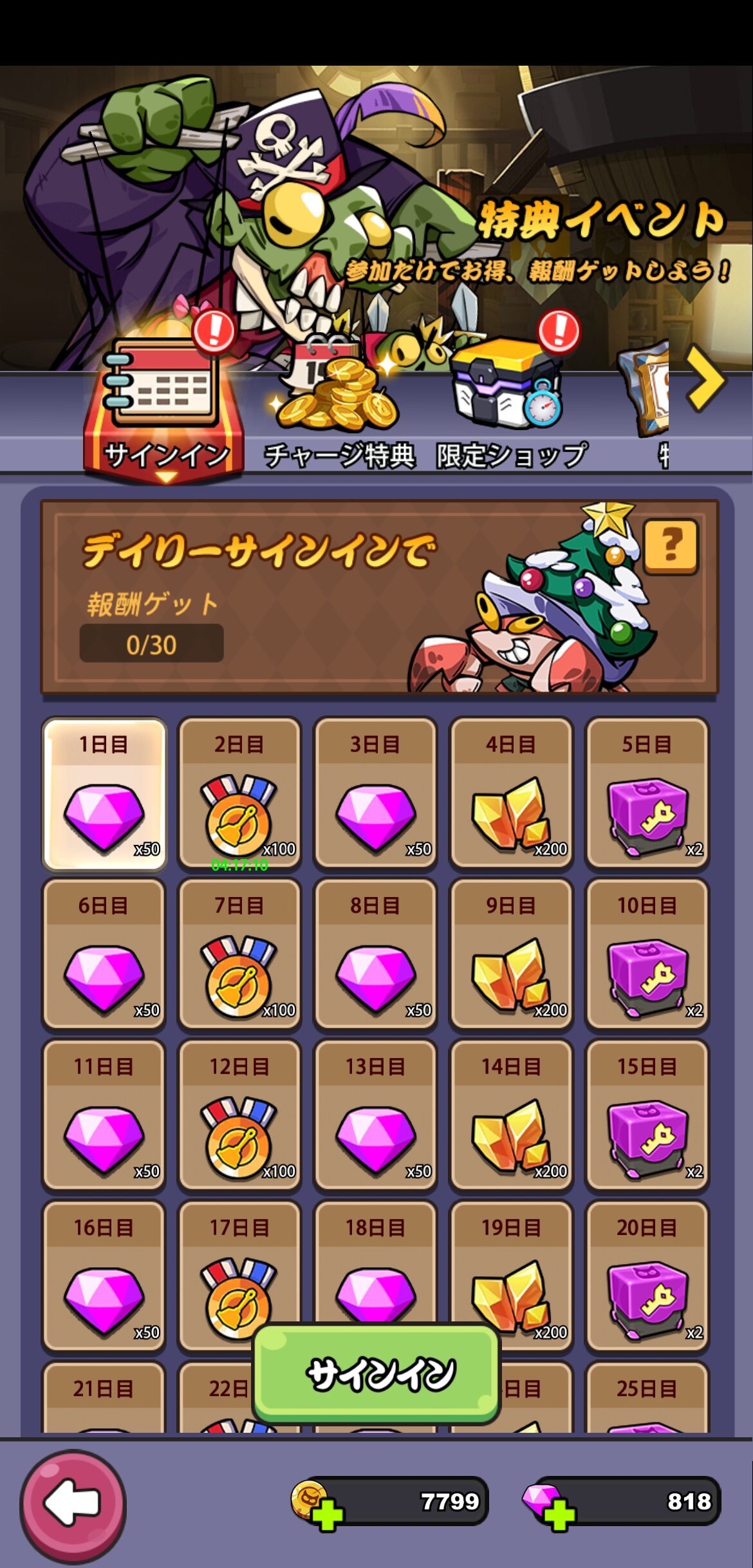Go back with the pink arrow button
Screen dimensions: 753x1568
coord(73,1504)
